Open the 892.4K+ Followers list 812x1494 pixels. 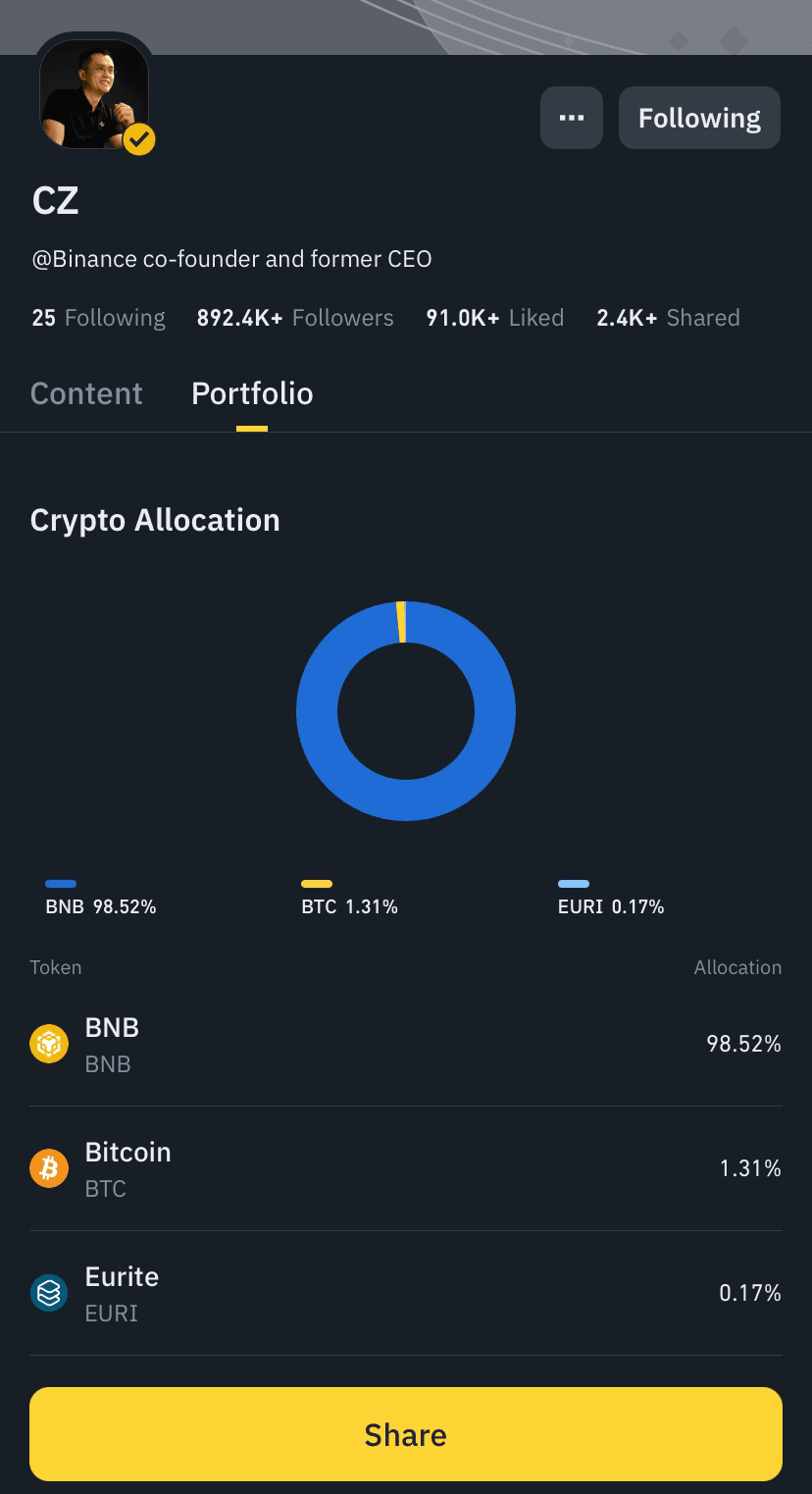click(x=295, y=317)
